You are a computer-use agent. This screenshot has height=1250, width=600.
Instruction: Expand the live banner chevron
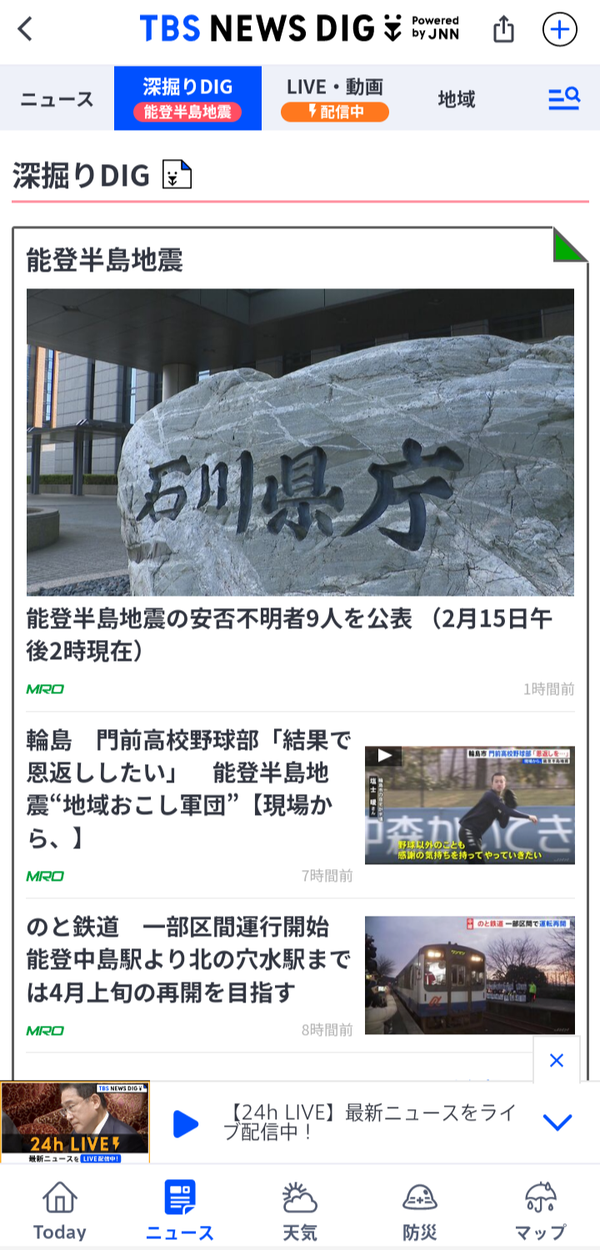tap(557, 1122)
